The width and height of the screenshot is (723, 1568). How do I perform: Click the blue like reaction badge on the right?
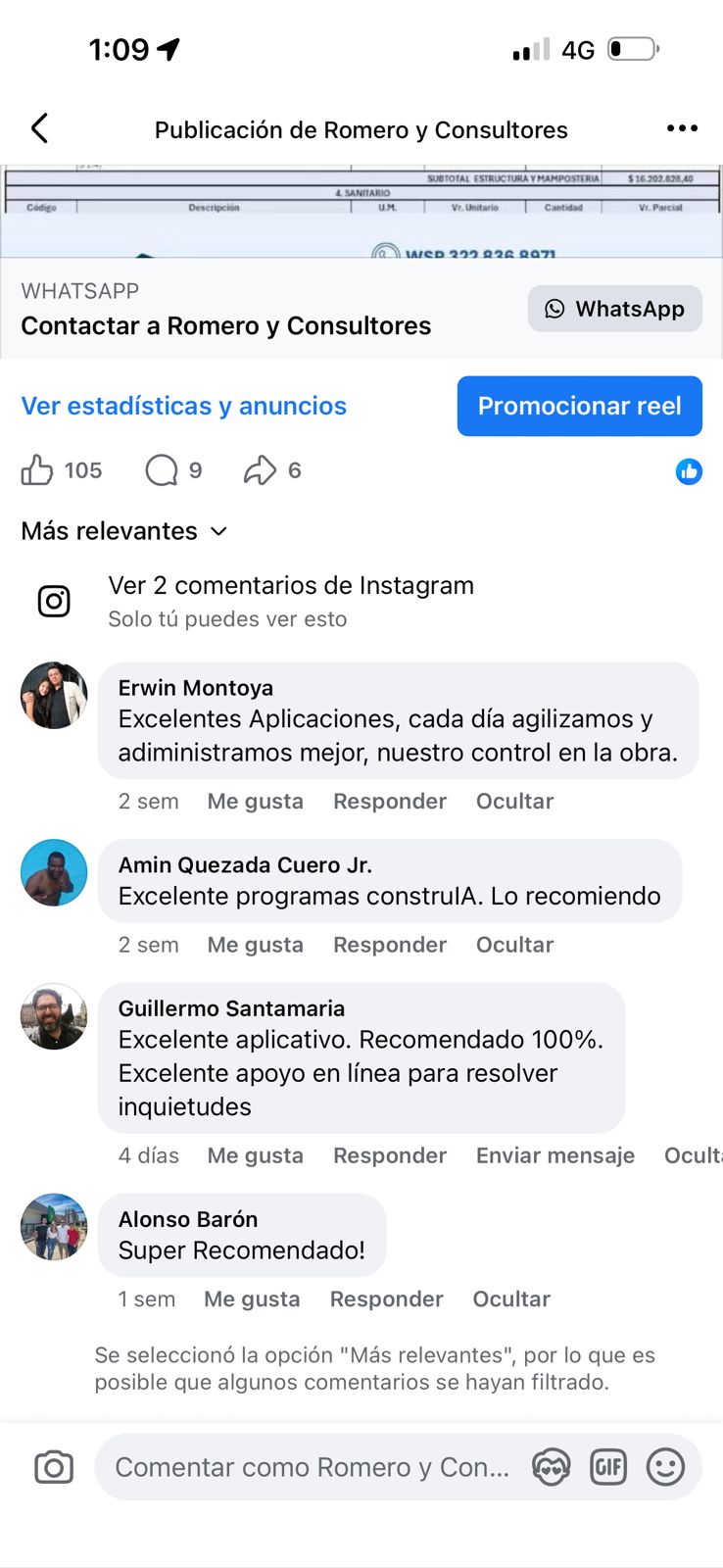coord(690,471)
